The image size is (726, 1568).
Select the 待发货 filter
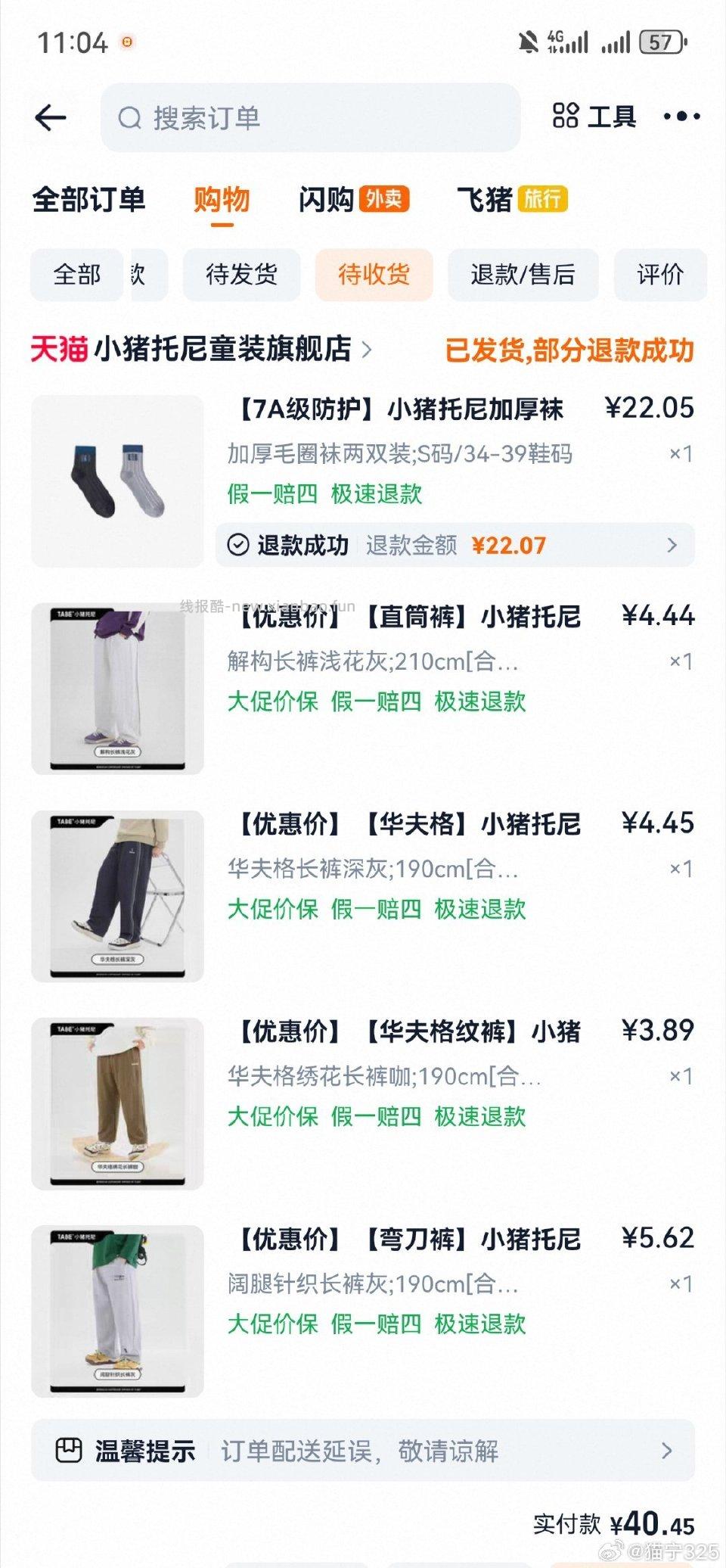[241, 275]
